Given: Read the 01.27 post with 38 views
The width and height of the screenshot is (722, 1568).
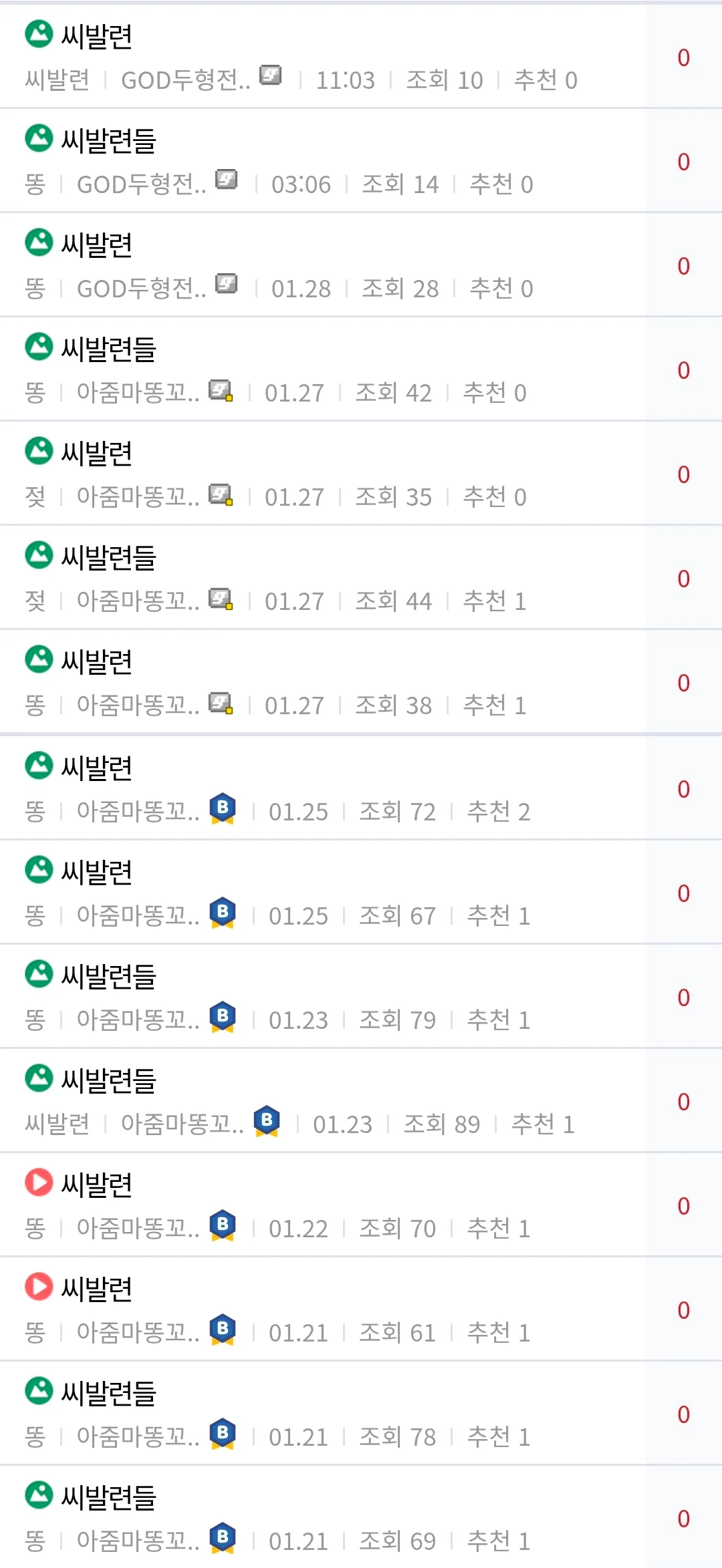Looking at the screenshot, I should (x=97, y=662).
